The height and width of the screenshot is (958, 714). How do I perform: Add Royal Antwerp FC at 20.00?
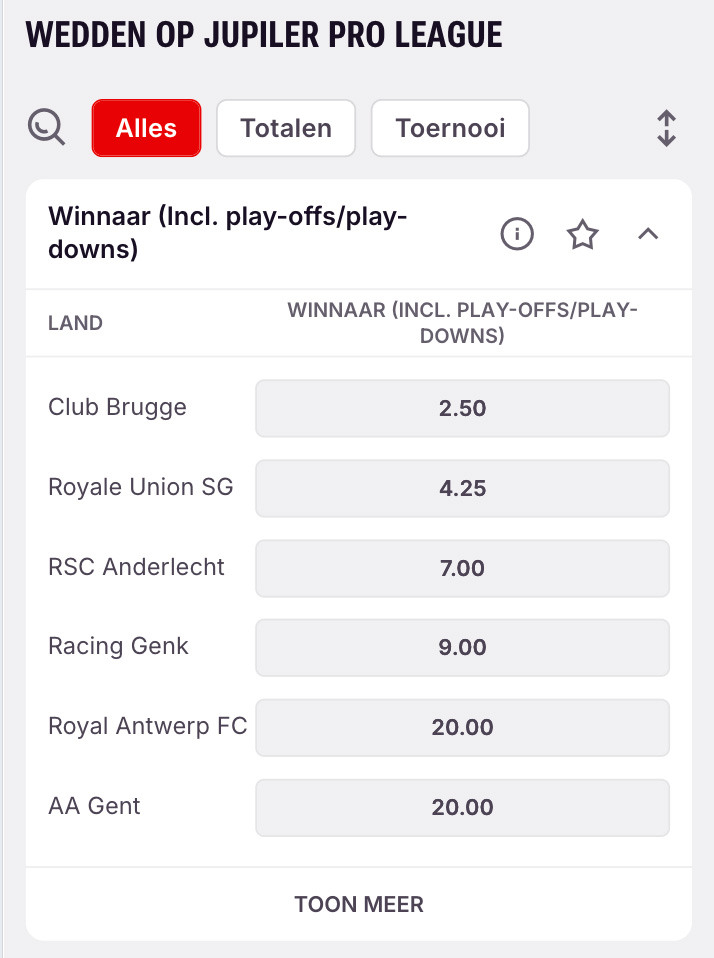pos(462,727)
